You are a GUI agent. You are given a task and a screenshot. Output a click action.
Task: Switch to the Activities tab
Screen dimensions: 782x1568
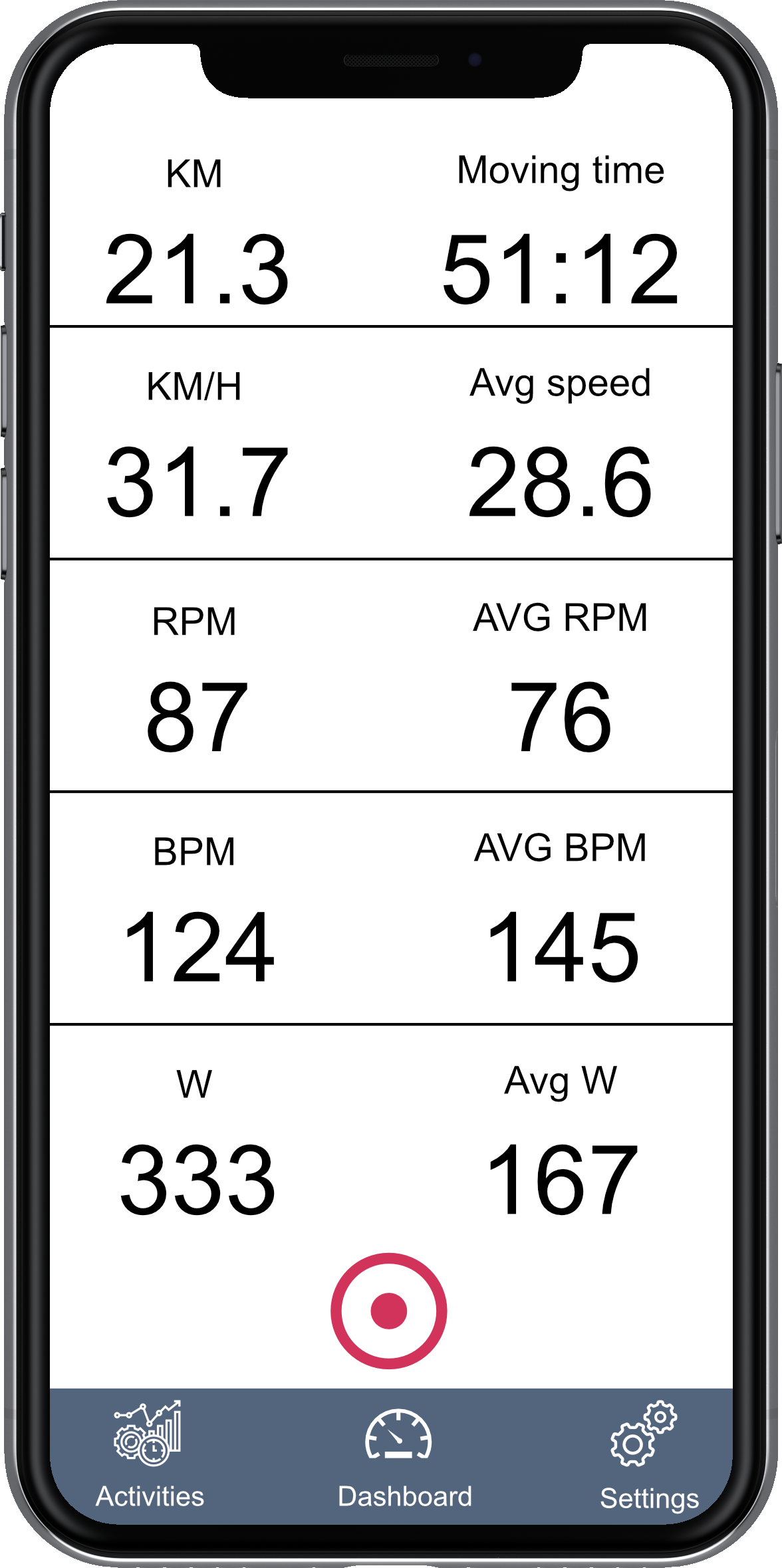click(150, 1455)
